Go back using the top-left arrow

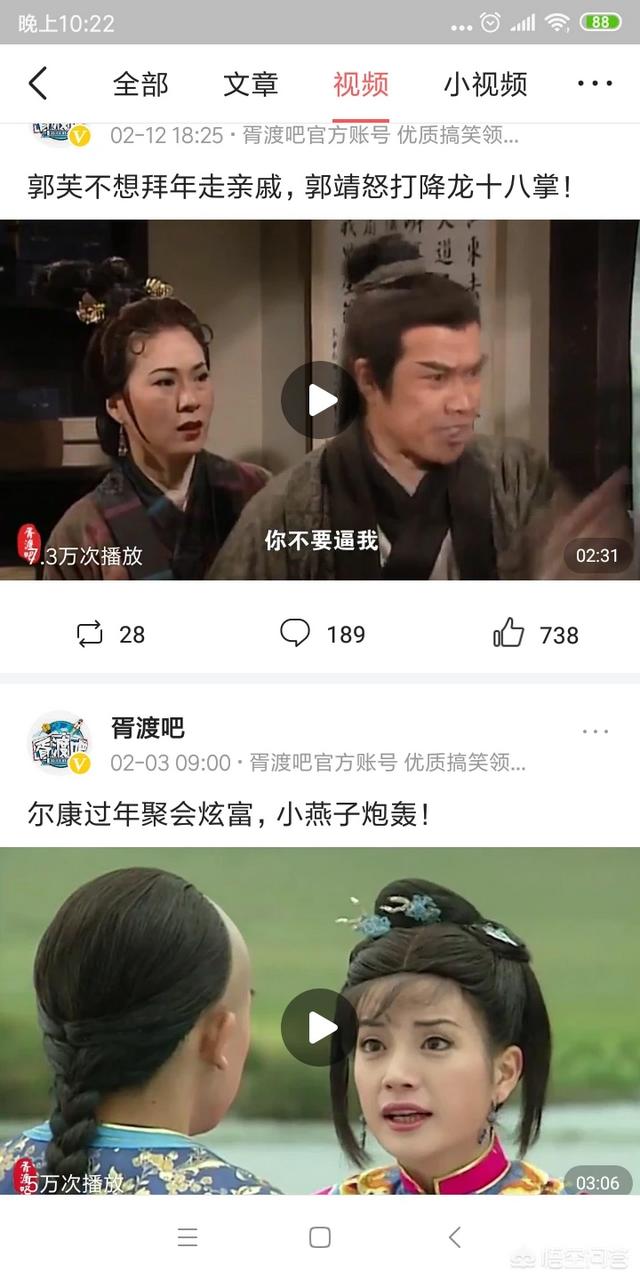click(x=38, y=84)
